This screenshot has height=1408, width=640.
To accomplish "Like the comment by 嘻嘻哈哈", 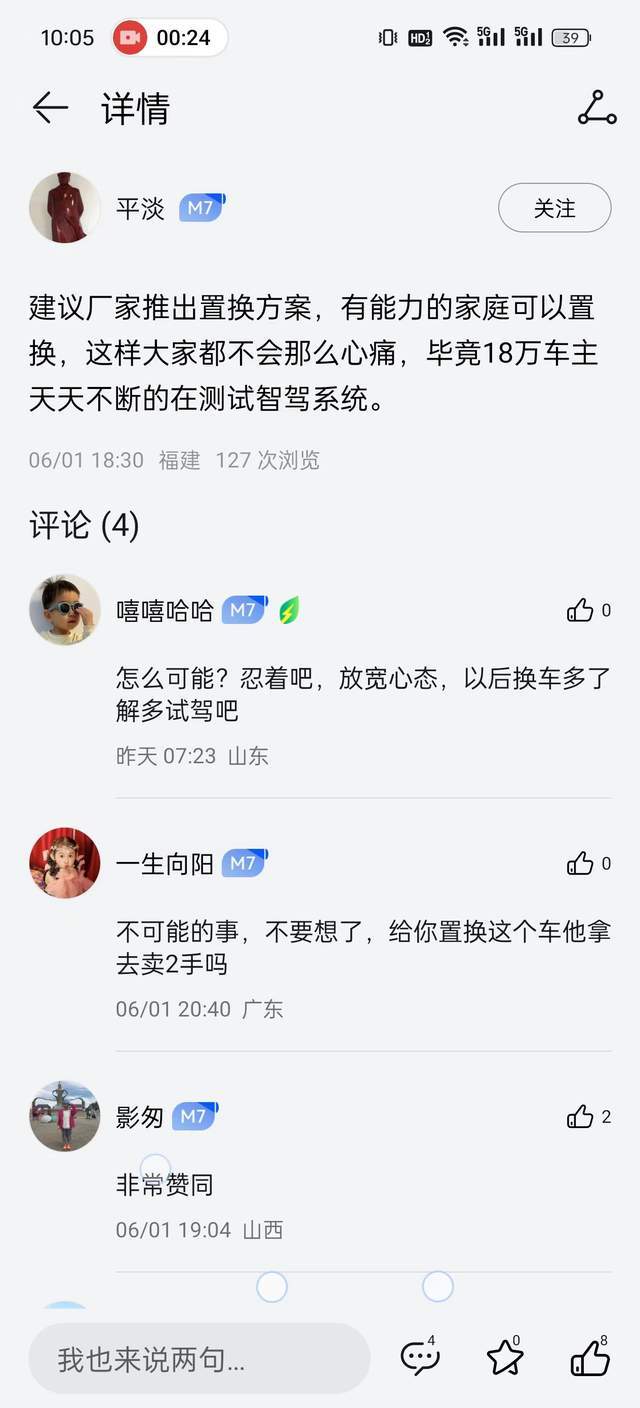I will 581,611.
